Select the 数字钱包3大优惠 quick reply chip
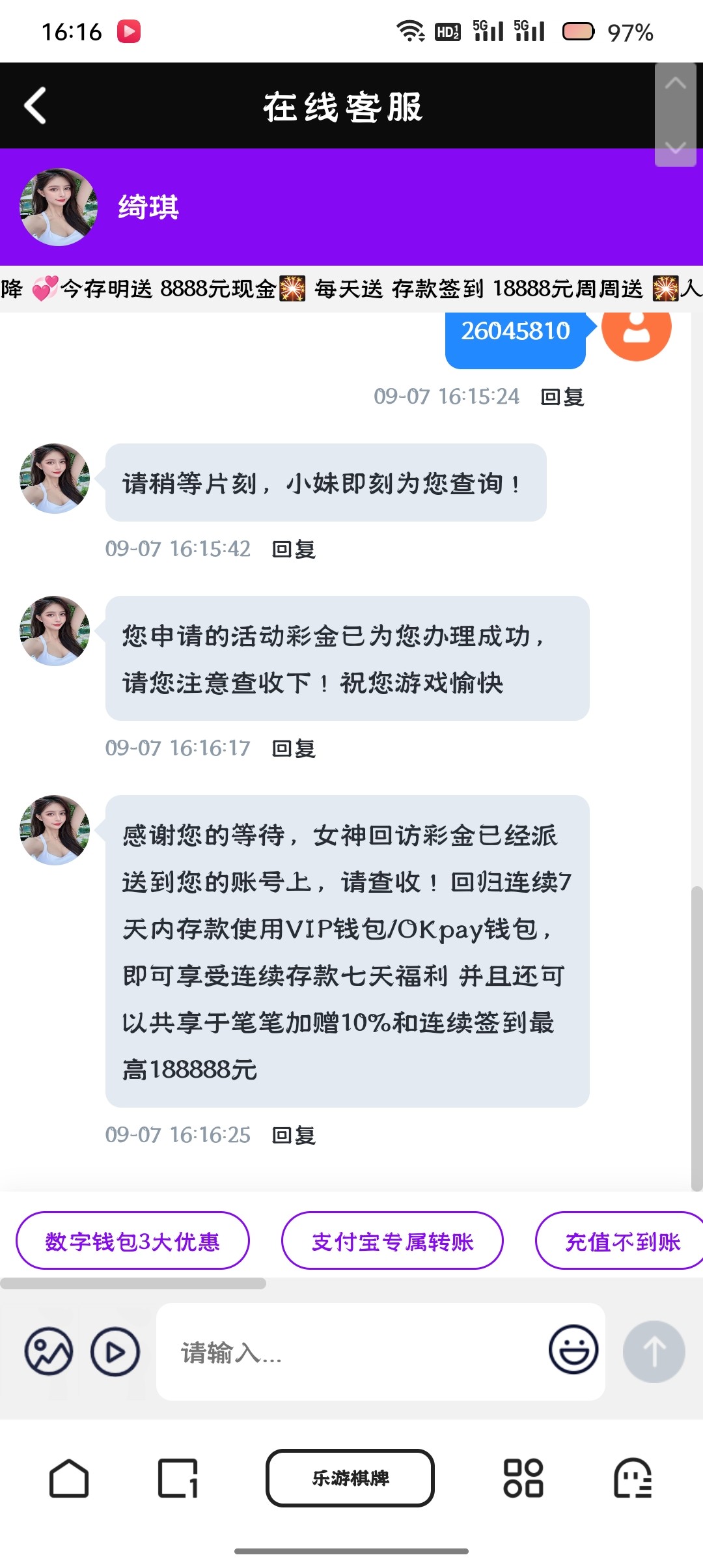Screen dimensions: 703x1568 [x=133, y=1241]
